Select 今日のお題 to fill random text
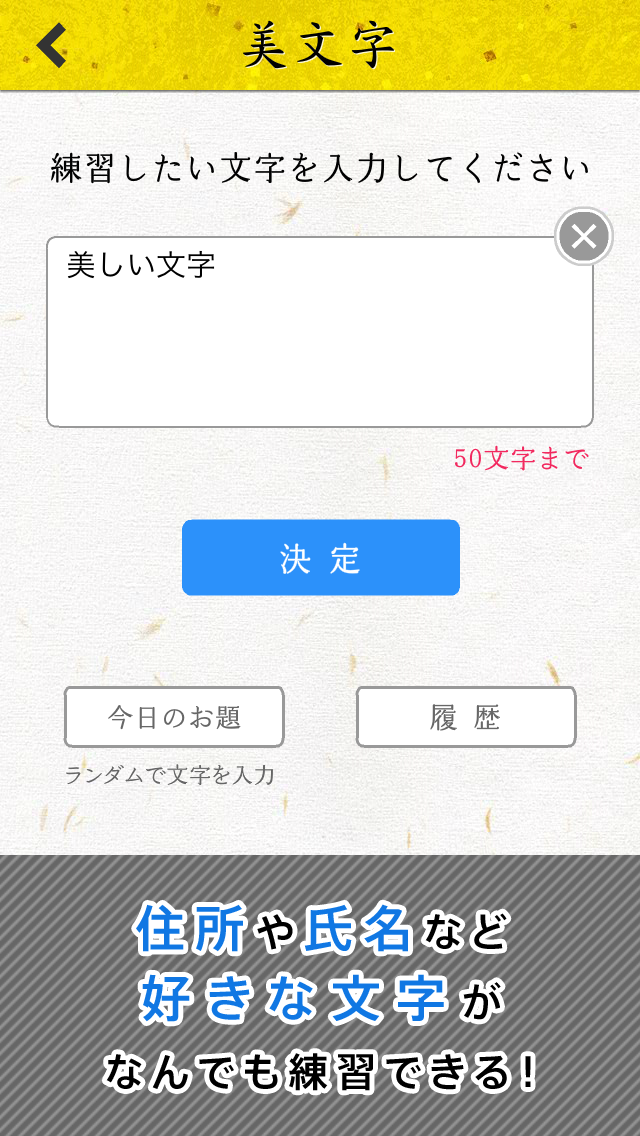This screenshot has height=1136, width=640. click(174, 717)
